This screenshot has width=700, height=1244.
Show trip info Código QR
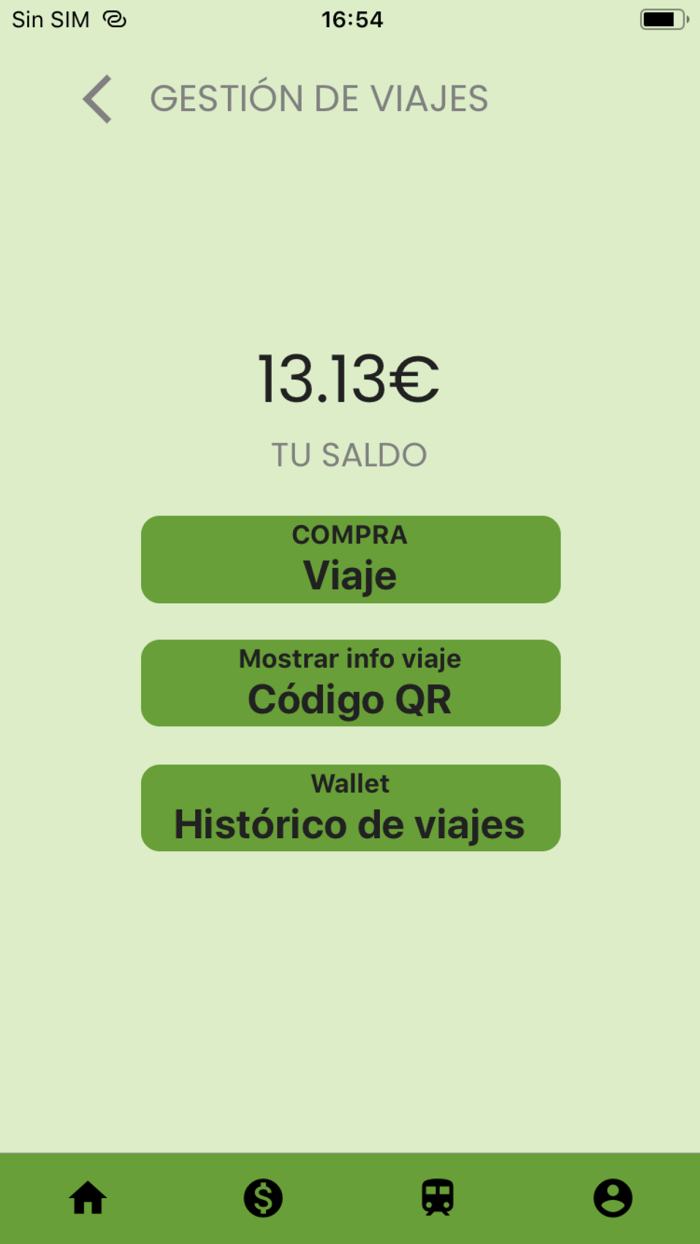(x=350, y=683)
